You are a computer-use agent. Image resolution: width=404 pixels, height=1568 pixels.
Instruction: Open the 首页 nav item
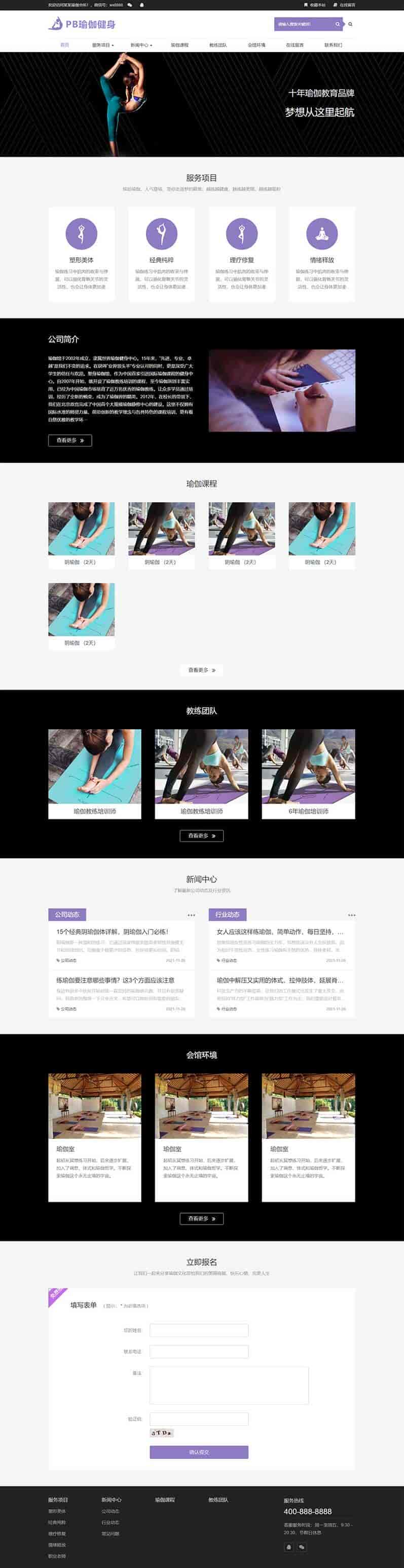(x=64, y=45)
